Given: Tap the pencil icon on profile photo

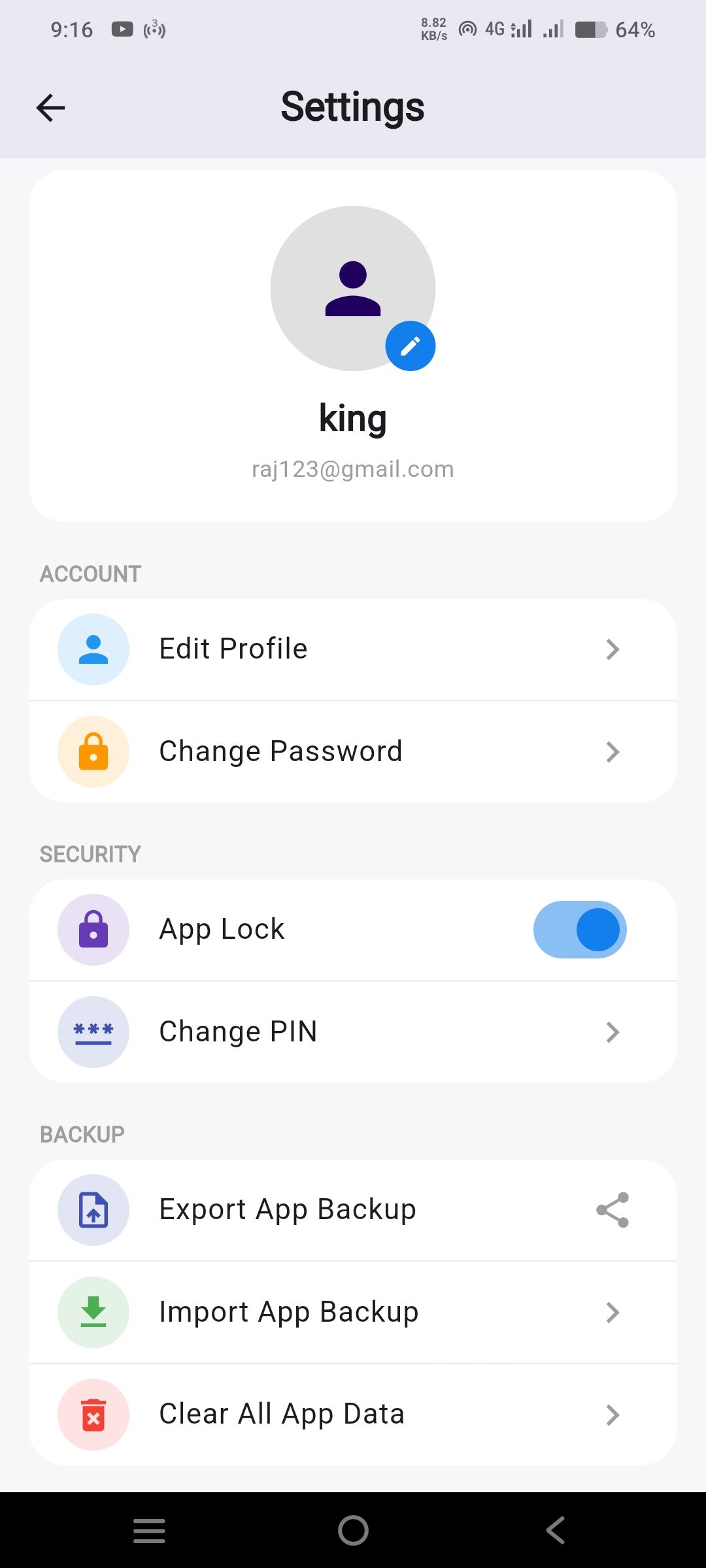Looking at the screenshot, I should (410, 346).
